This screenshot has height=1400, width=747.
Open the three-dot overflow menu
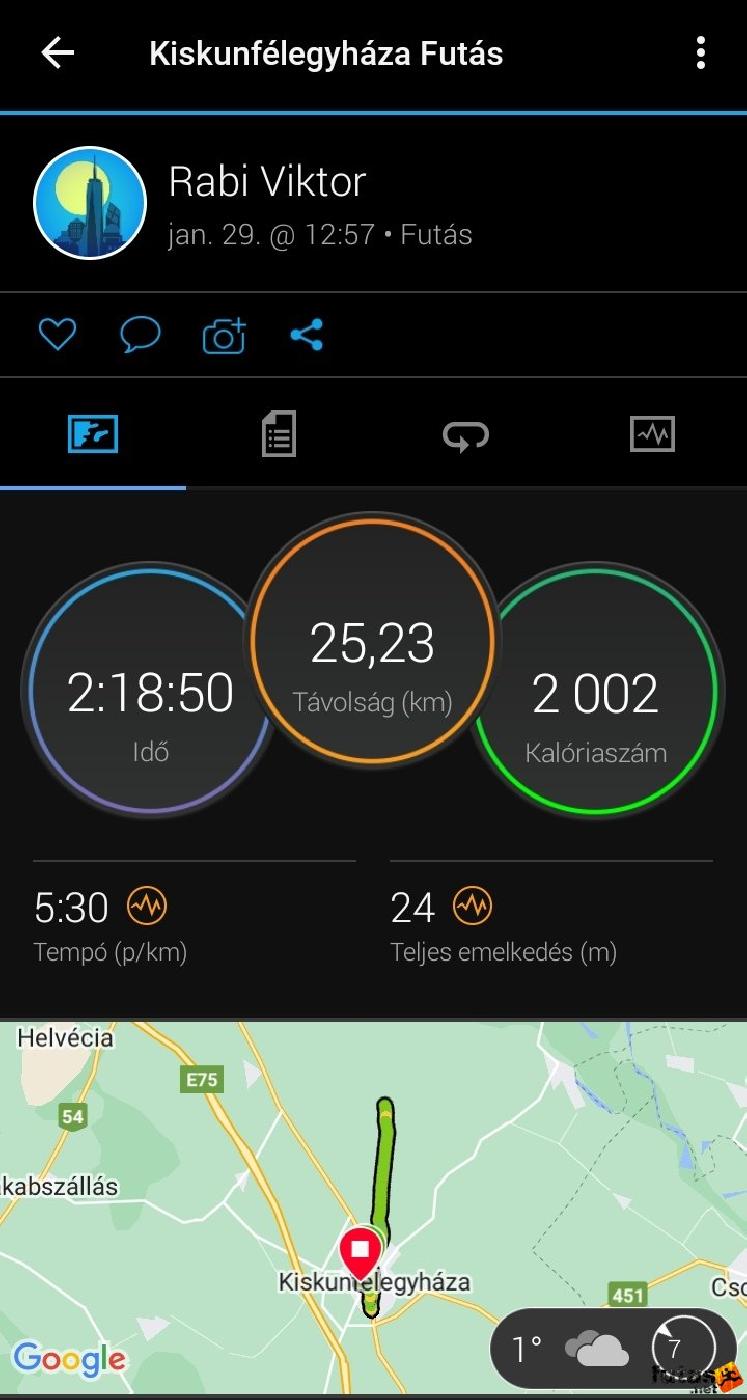(x=701, y=53)
